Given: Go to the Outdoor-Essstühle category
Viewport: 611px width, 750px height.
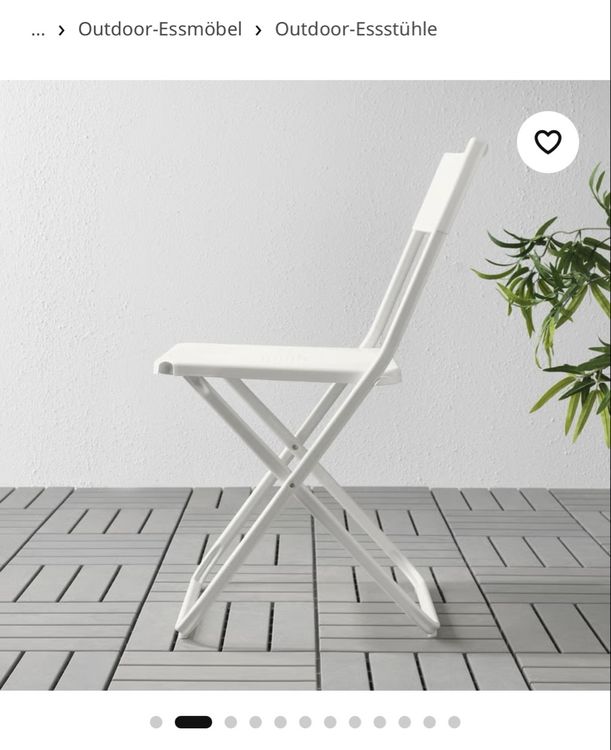Looking at the screenshot, I should pos(355,29).
